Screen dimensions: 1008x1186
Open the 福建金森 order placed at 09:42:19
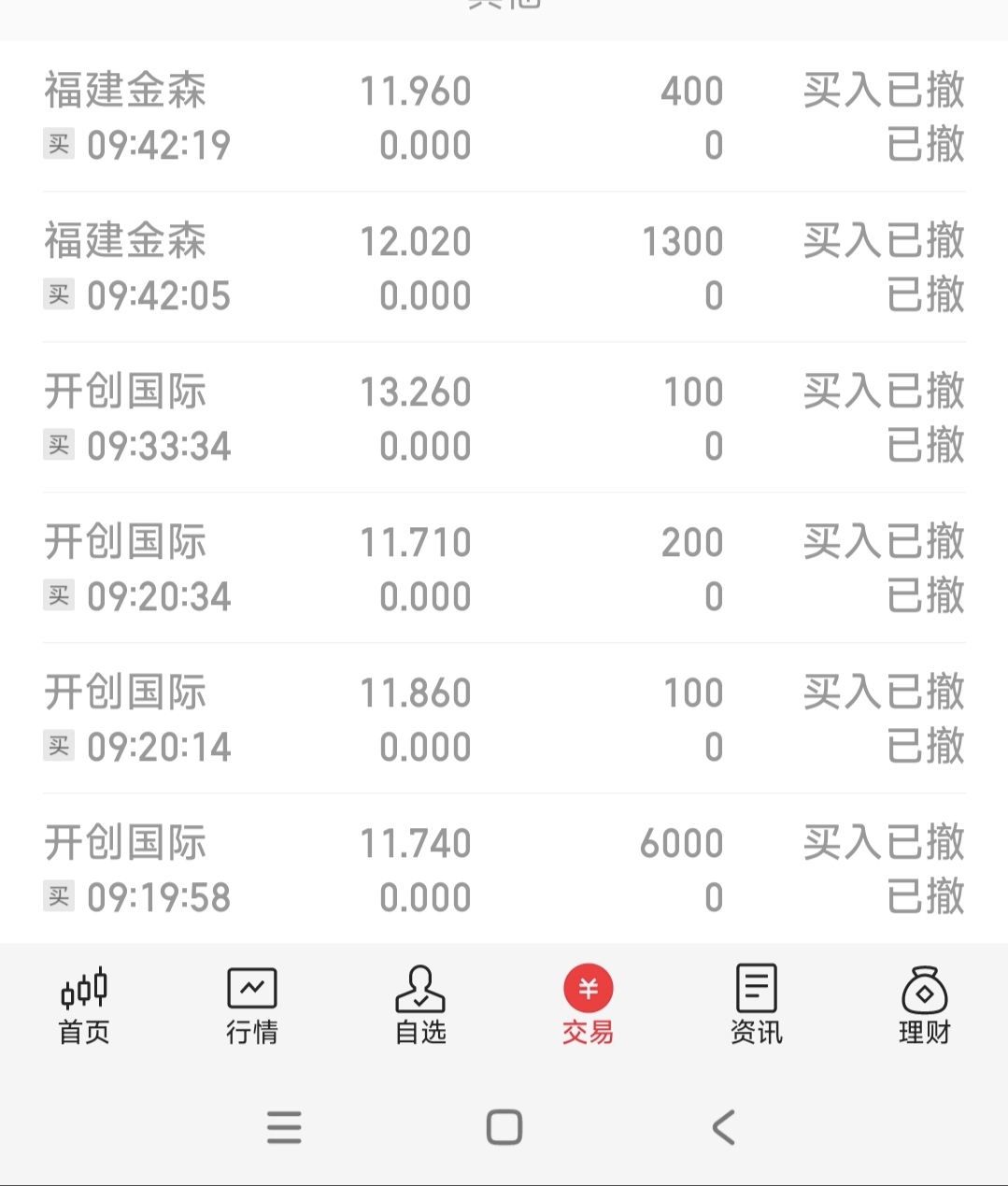click(504, 117)
